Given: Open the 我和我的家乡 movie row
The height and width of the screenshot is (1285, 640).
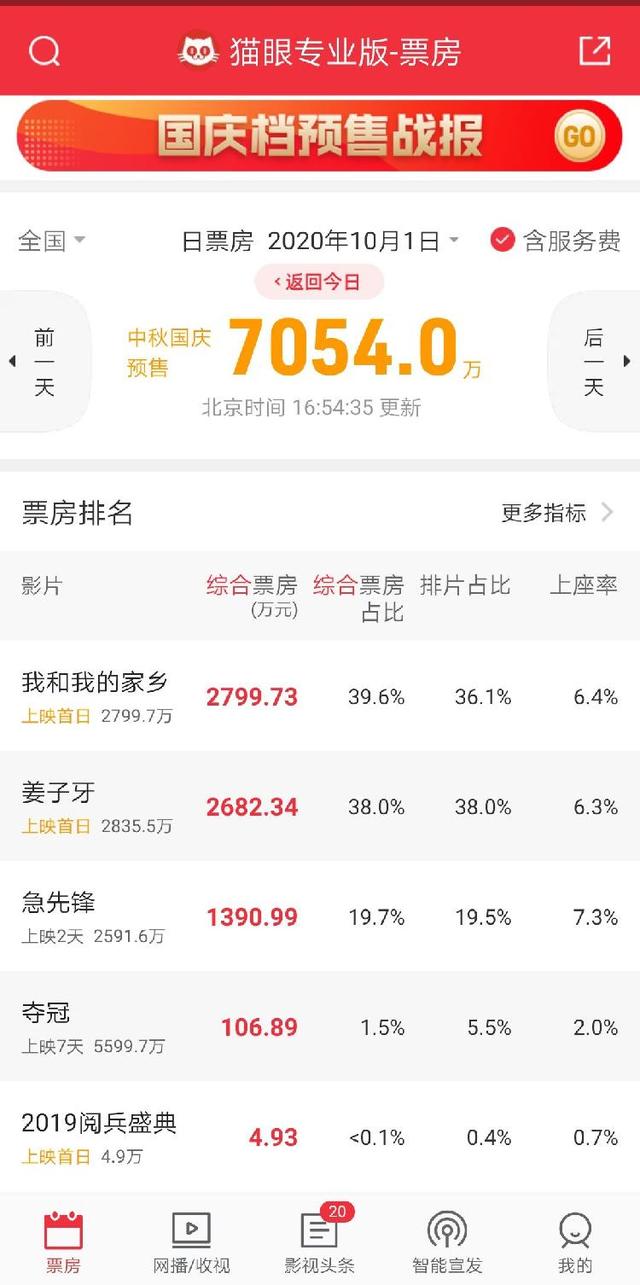Looking at the screenshot, I should [320, 696].
